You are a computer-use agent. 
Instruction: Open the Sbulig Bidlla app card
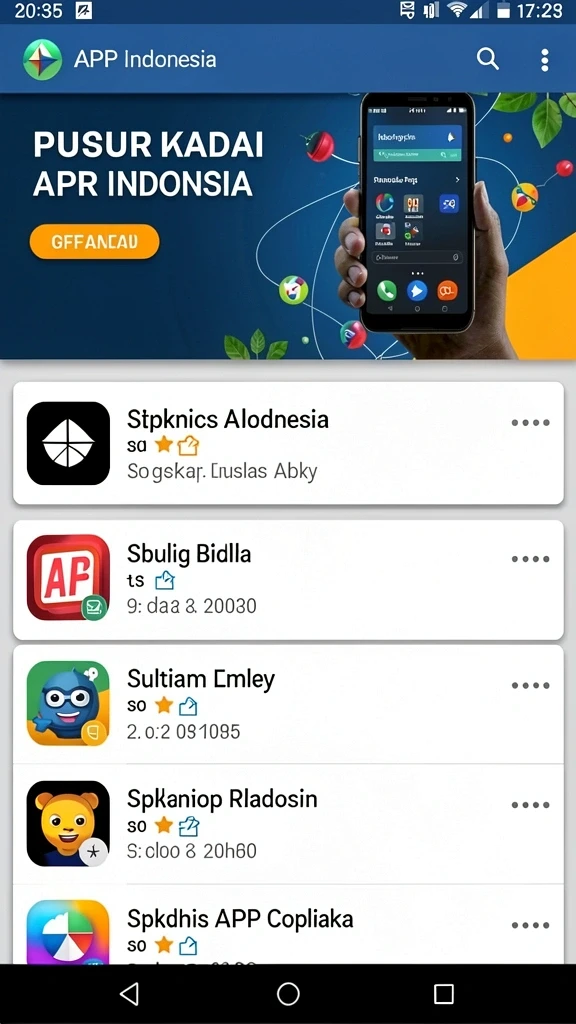coord(288,580)
